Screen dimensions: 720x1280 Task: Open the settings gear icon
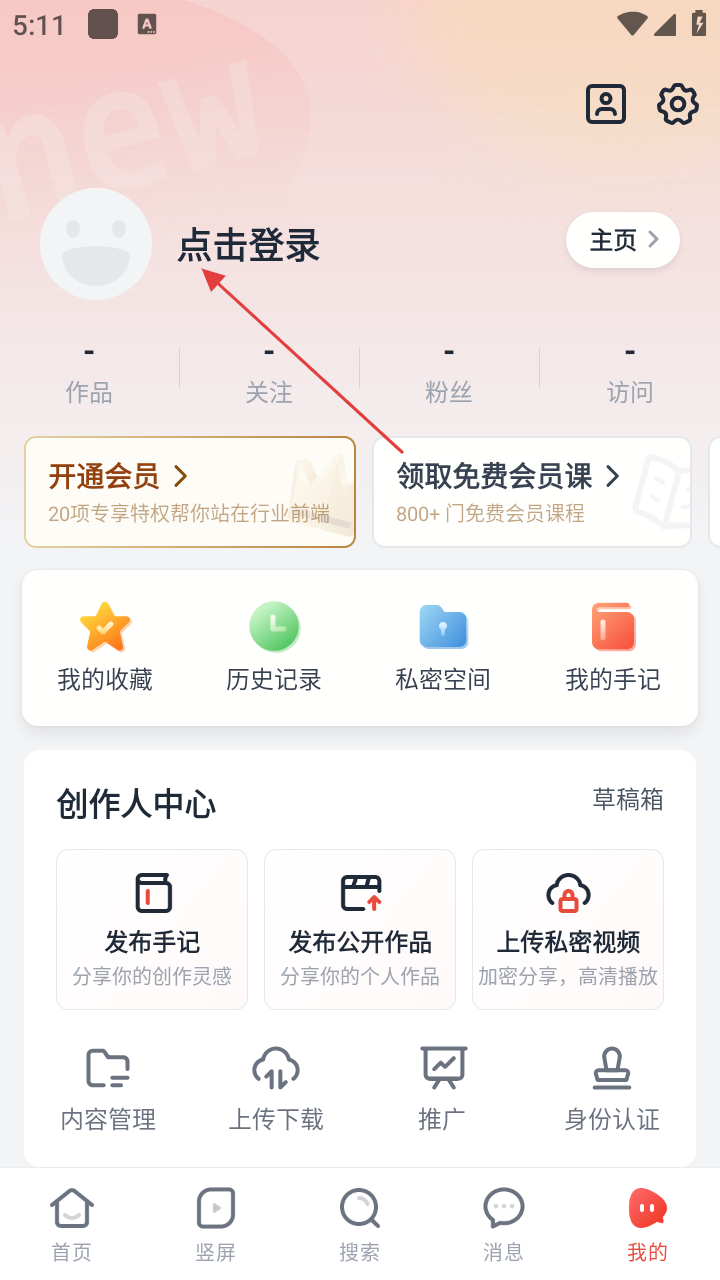[x=677, y=104]
